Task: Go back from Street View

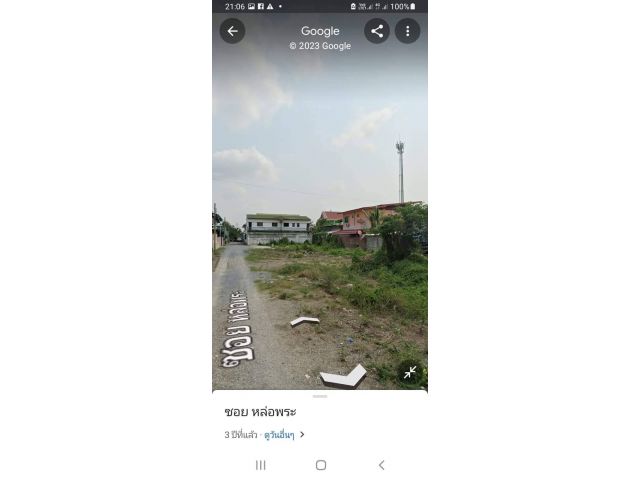Action: 232,31
